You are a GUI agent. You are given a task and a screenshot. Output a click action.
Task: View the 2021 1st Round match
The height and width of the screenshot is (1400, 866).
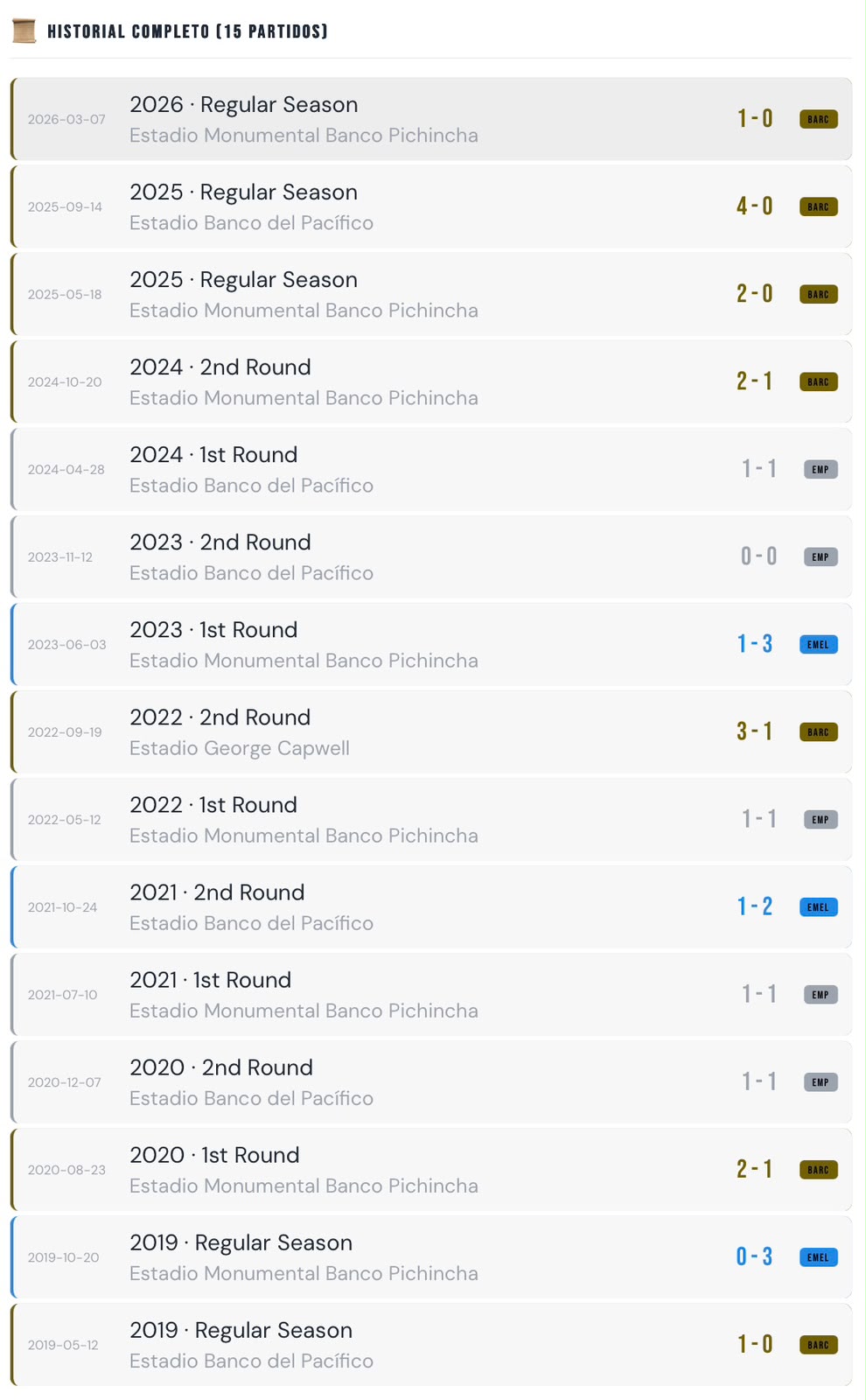pos(431,994)
